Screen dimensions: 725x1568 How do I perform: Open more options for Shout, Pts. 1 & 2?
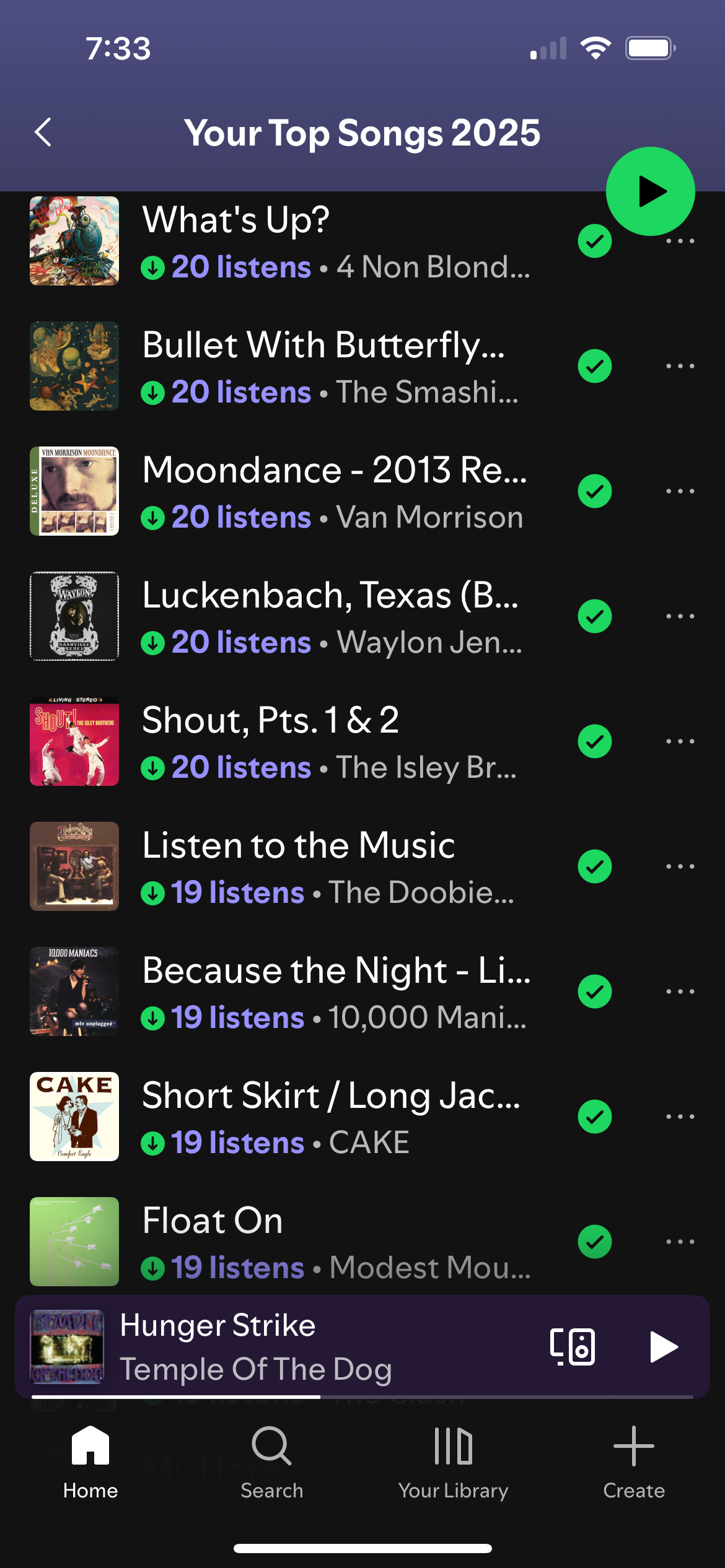coord(680,742)
